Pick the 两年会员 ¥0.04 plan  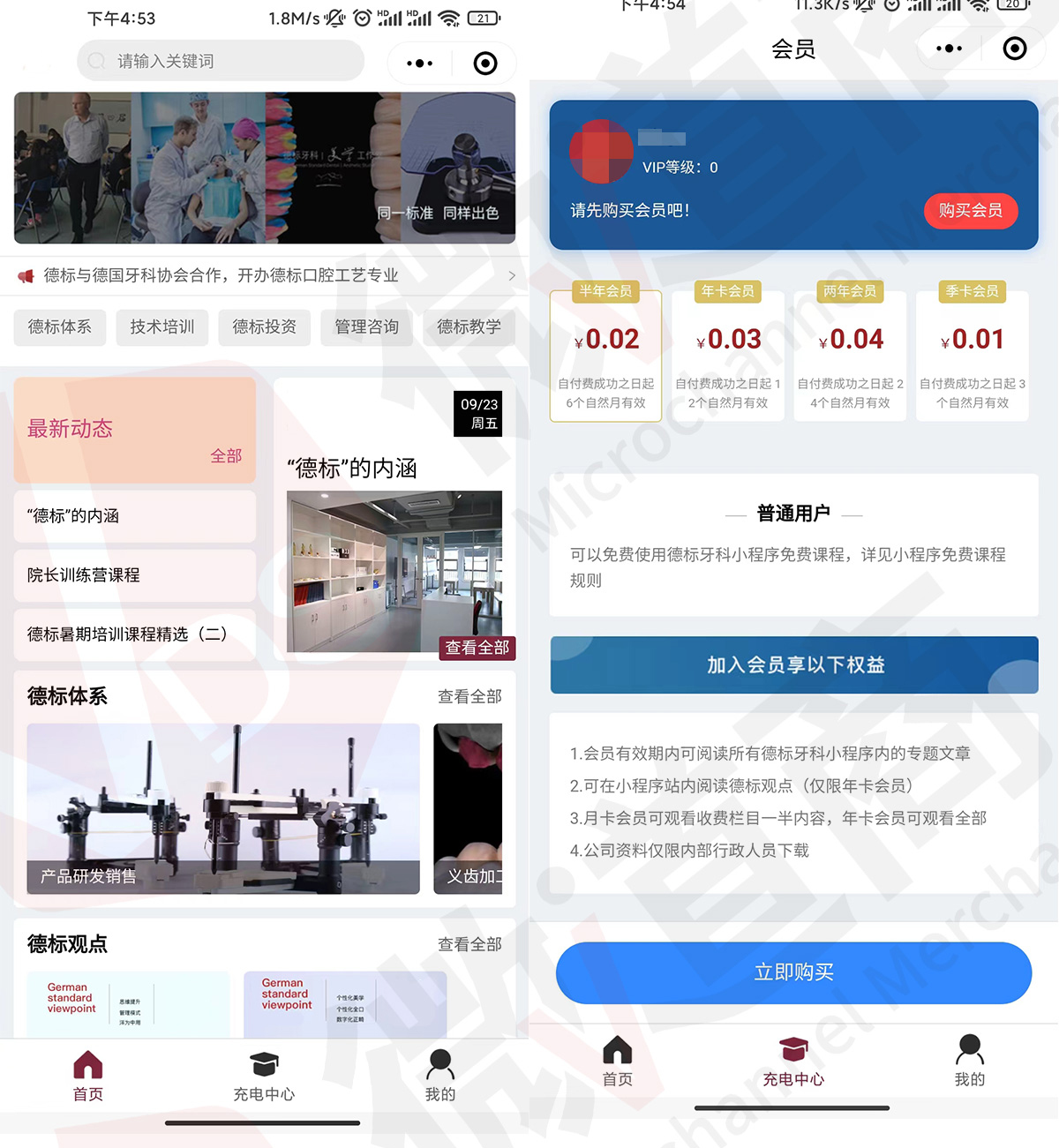pyautogui.click(x=850, y=356)
